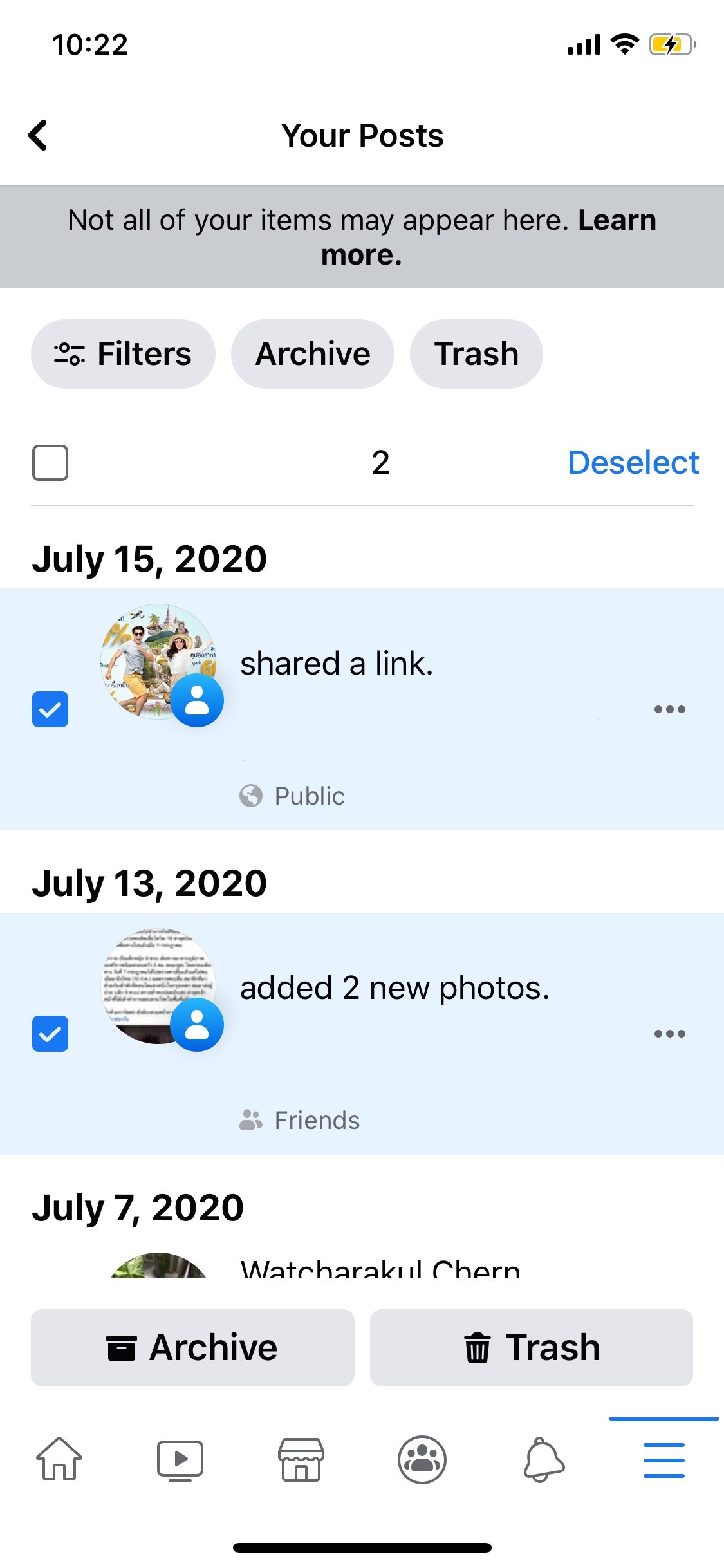Screen dimensions: 724x1568
Task: Open the Archive chip beside Filters
Action: click(313, 354)
